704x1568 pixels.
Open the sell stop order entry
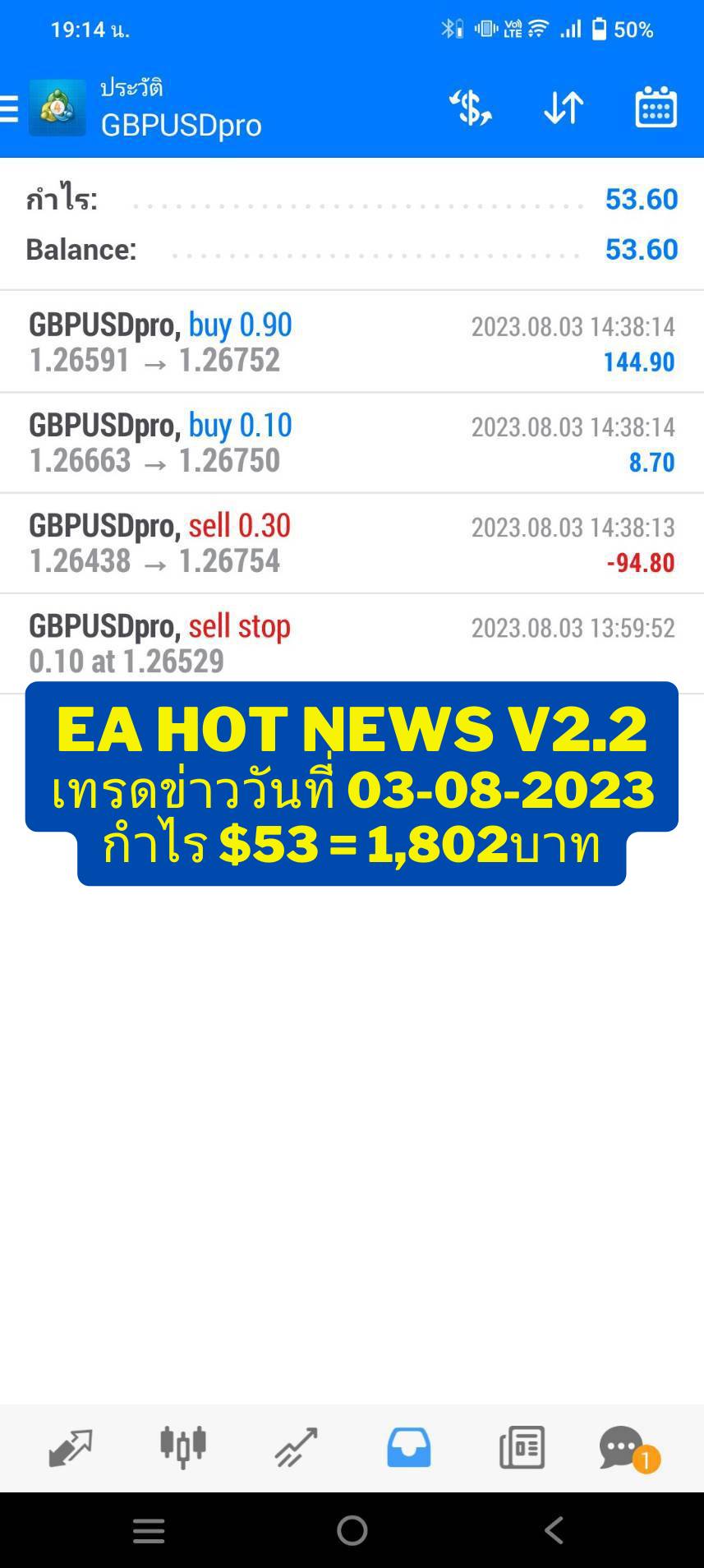point(352,643)
